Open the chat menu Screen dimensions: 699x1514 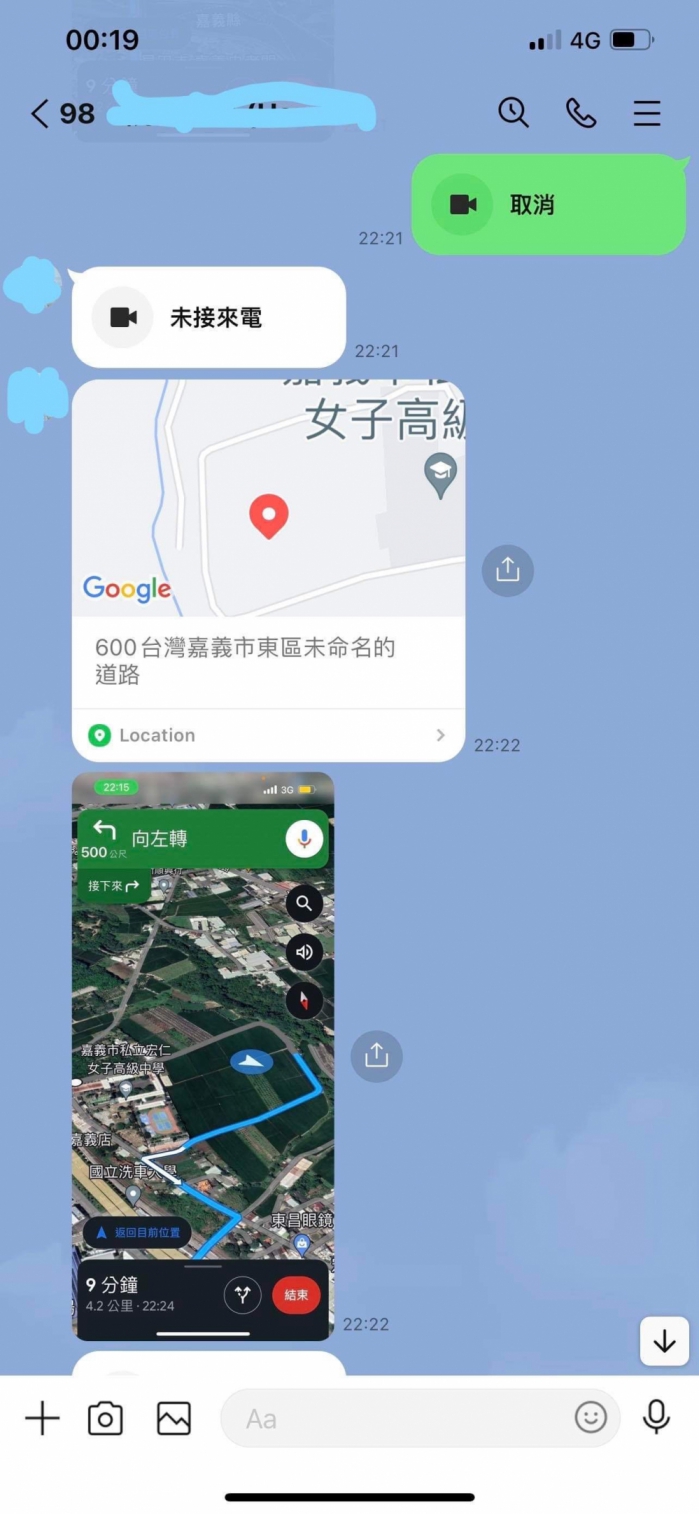(x=647, y=113)
